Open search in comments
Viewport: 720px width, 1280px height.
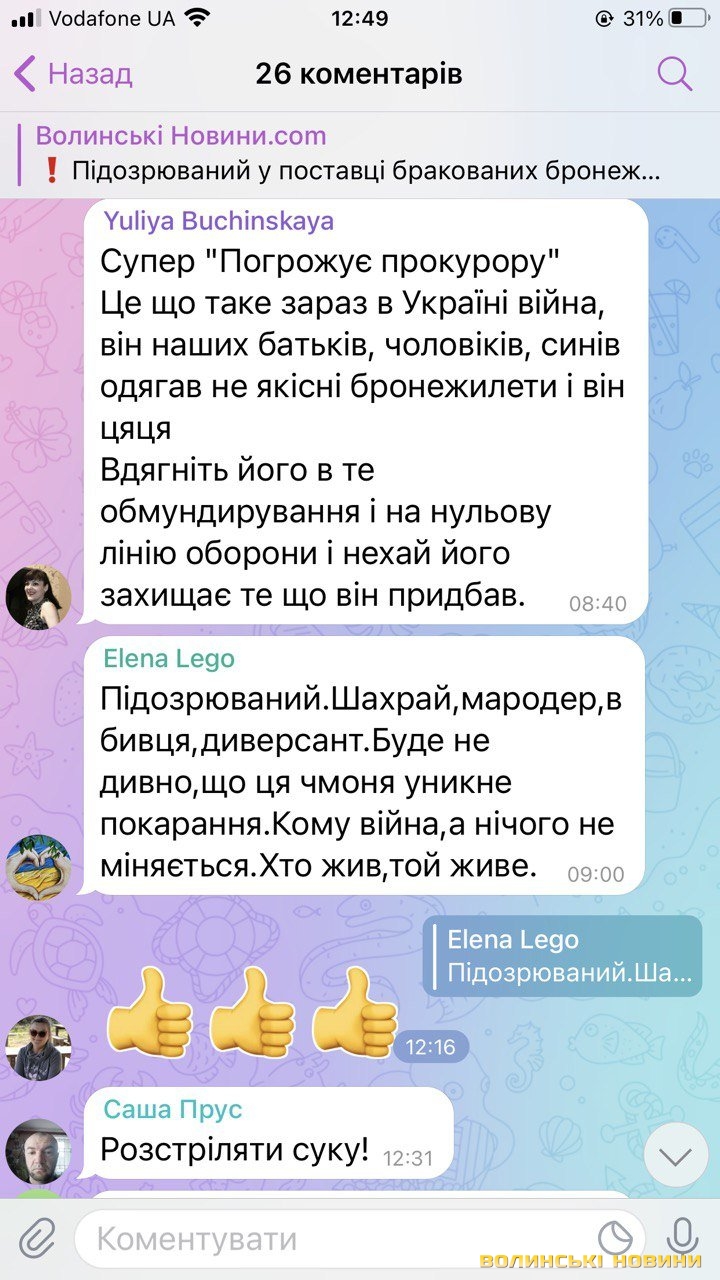tap(674, 73)
